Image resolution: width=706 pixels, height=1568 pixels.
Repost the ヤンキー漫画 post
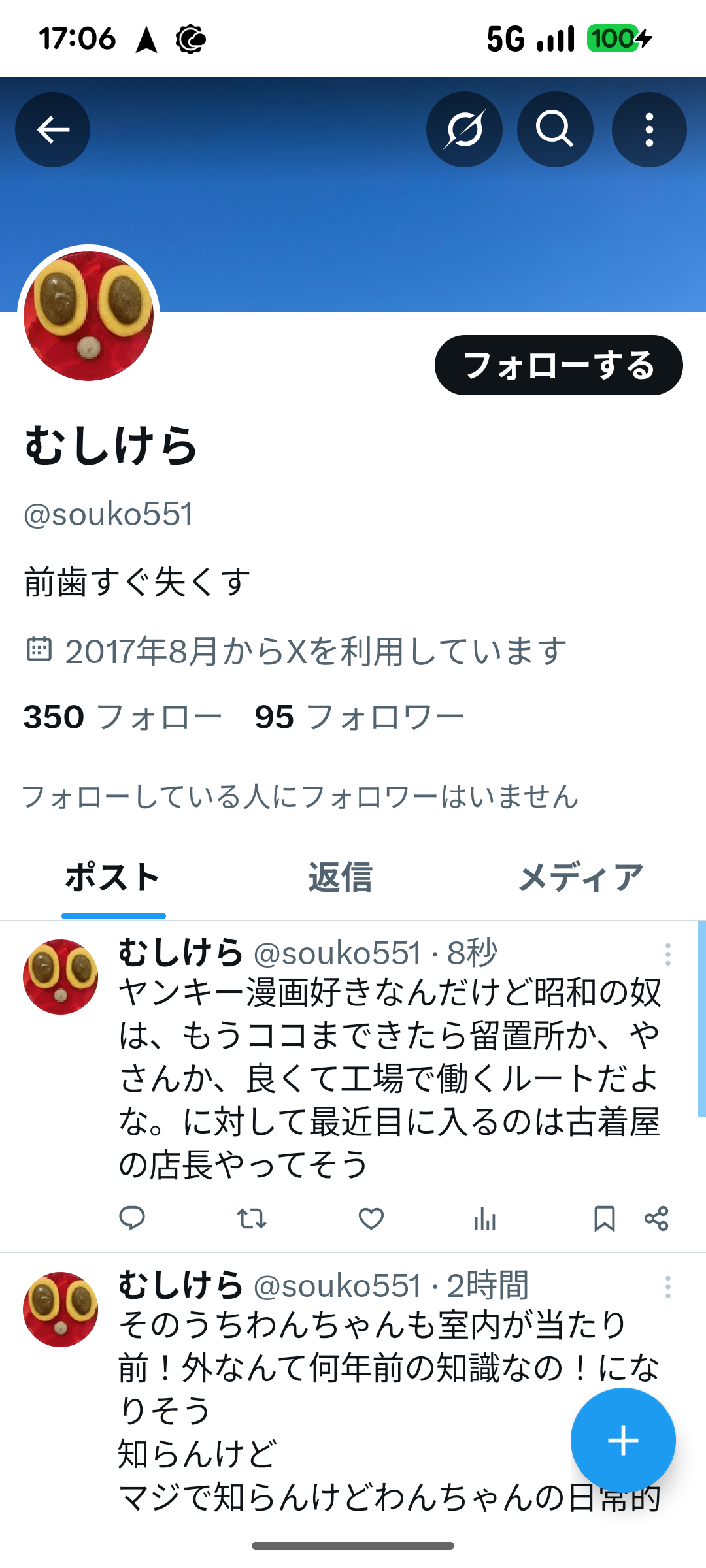(252, 1218)
